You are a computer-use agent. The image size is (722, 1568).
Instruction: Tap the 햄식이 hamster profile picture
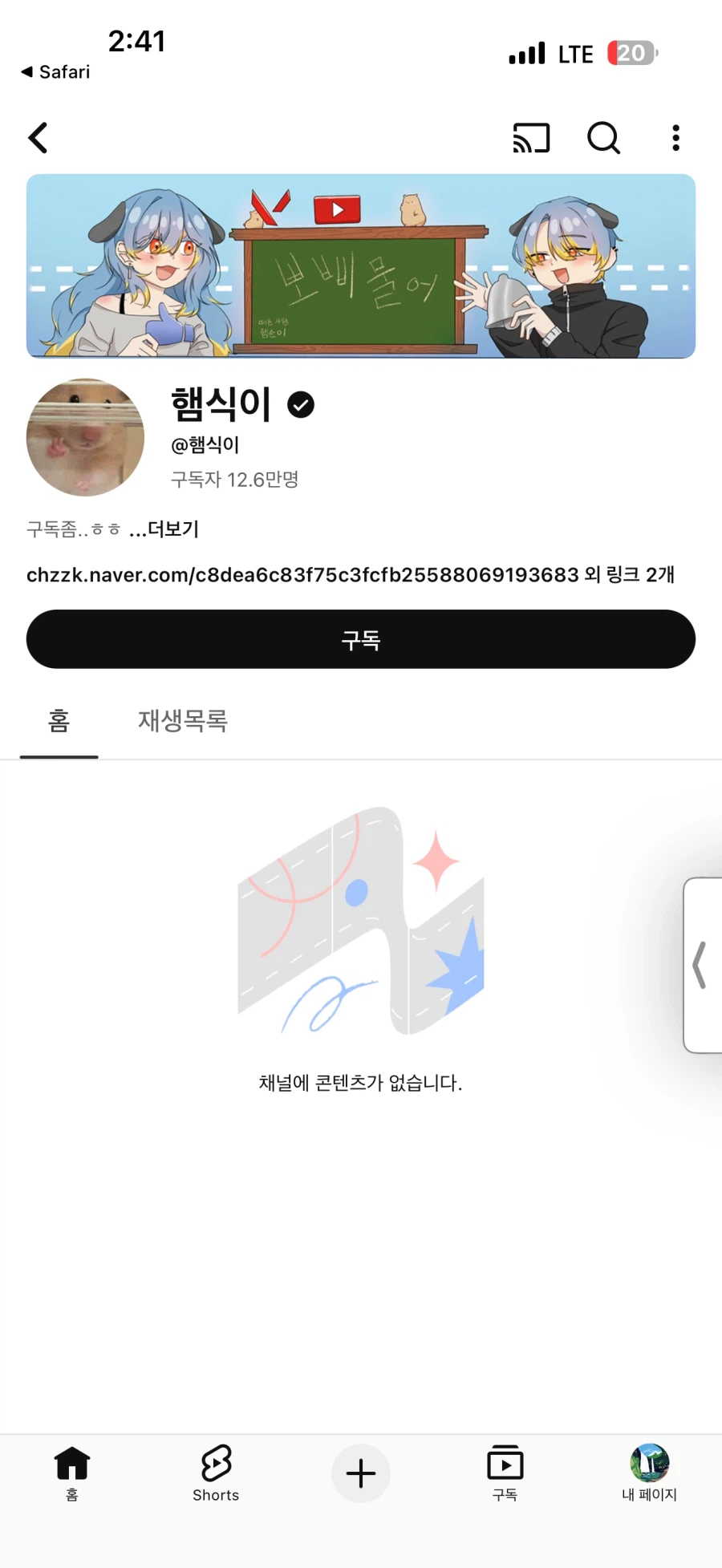coord(85,438)
